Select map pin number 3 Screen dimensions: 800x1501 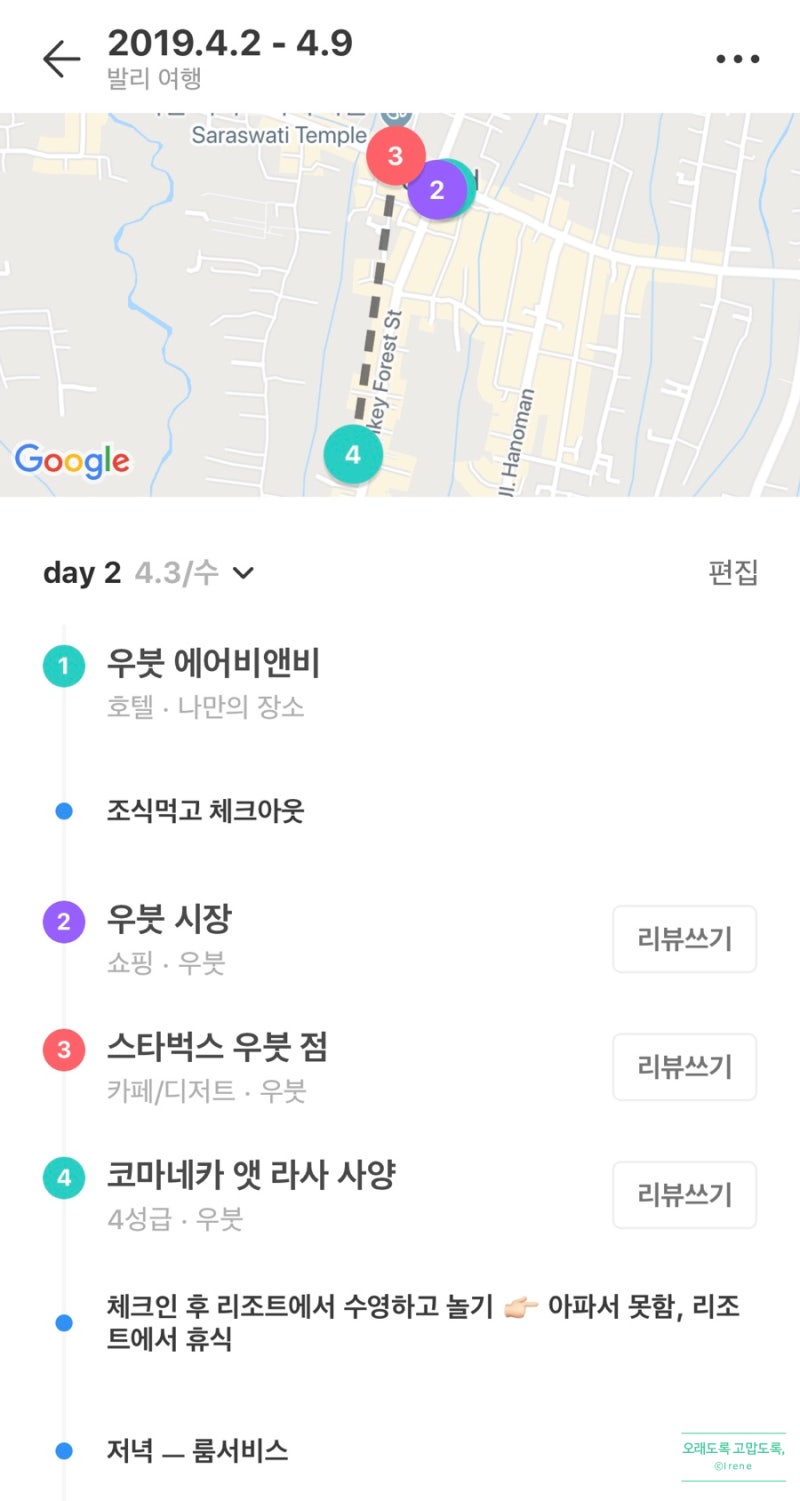coord(395,156)
